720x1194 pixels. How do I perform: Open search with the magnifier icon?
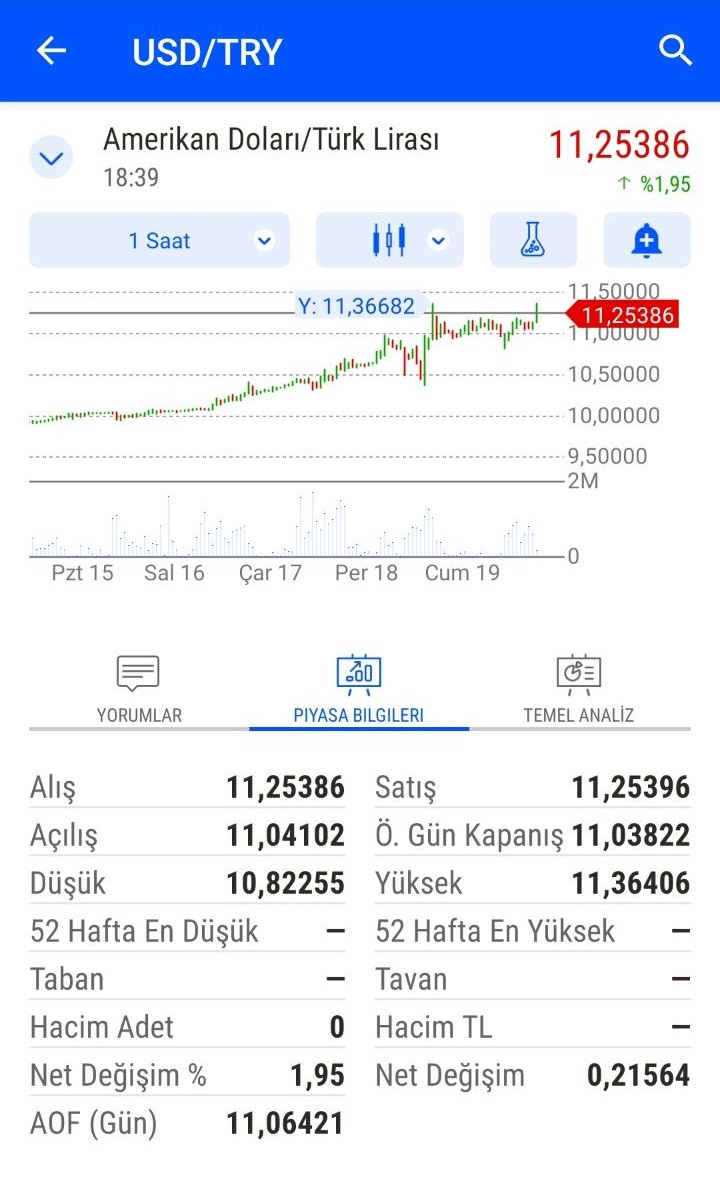pyautogui.click(x=676, y=50)
